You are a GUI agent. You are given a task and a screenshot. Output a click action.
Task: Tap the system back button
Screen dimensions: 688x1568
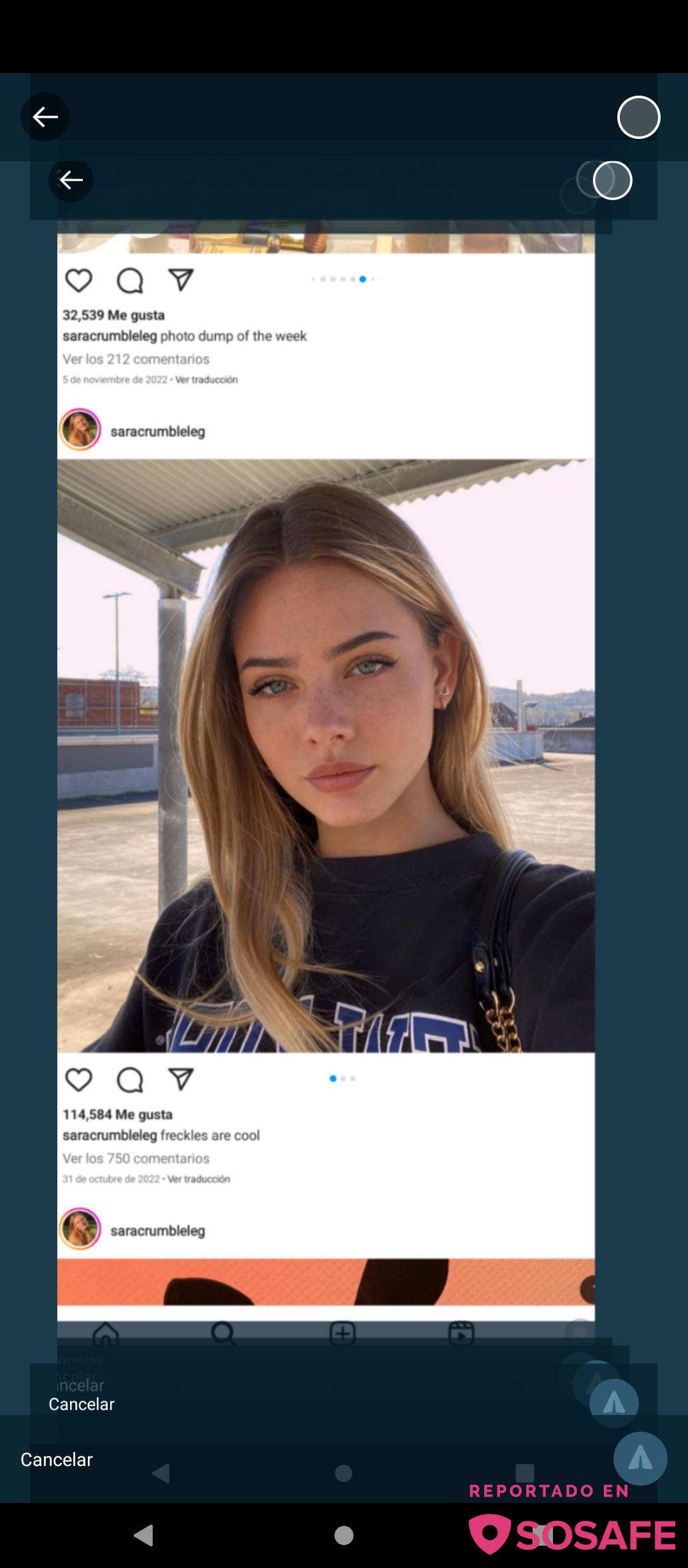[144, 1535]
